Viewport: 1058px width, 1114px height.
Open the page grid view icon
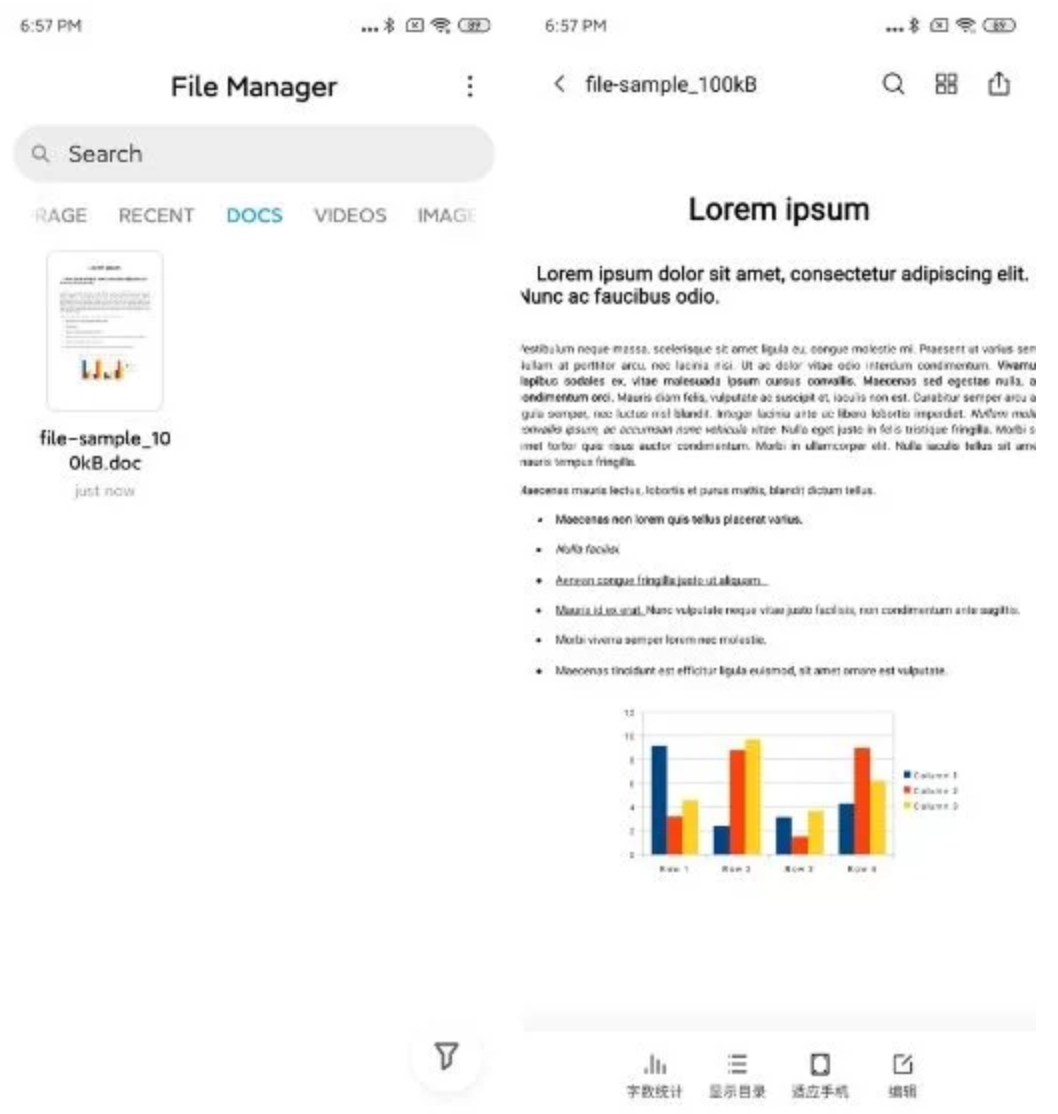point(946,84)
